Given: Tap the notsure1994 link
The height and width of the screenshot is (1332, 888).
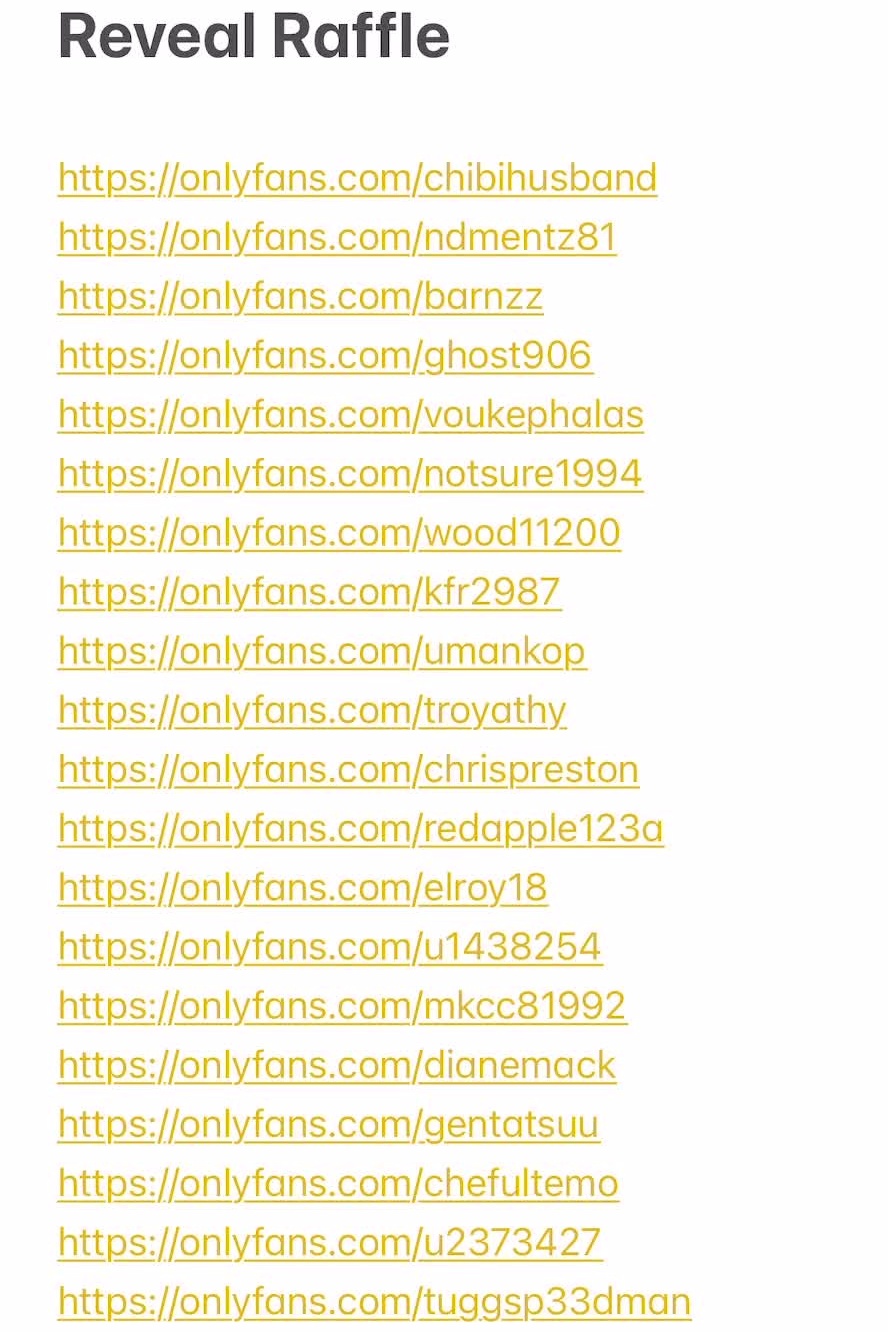Looking at the screenshot, I should (350, 473).
